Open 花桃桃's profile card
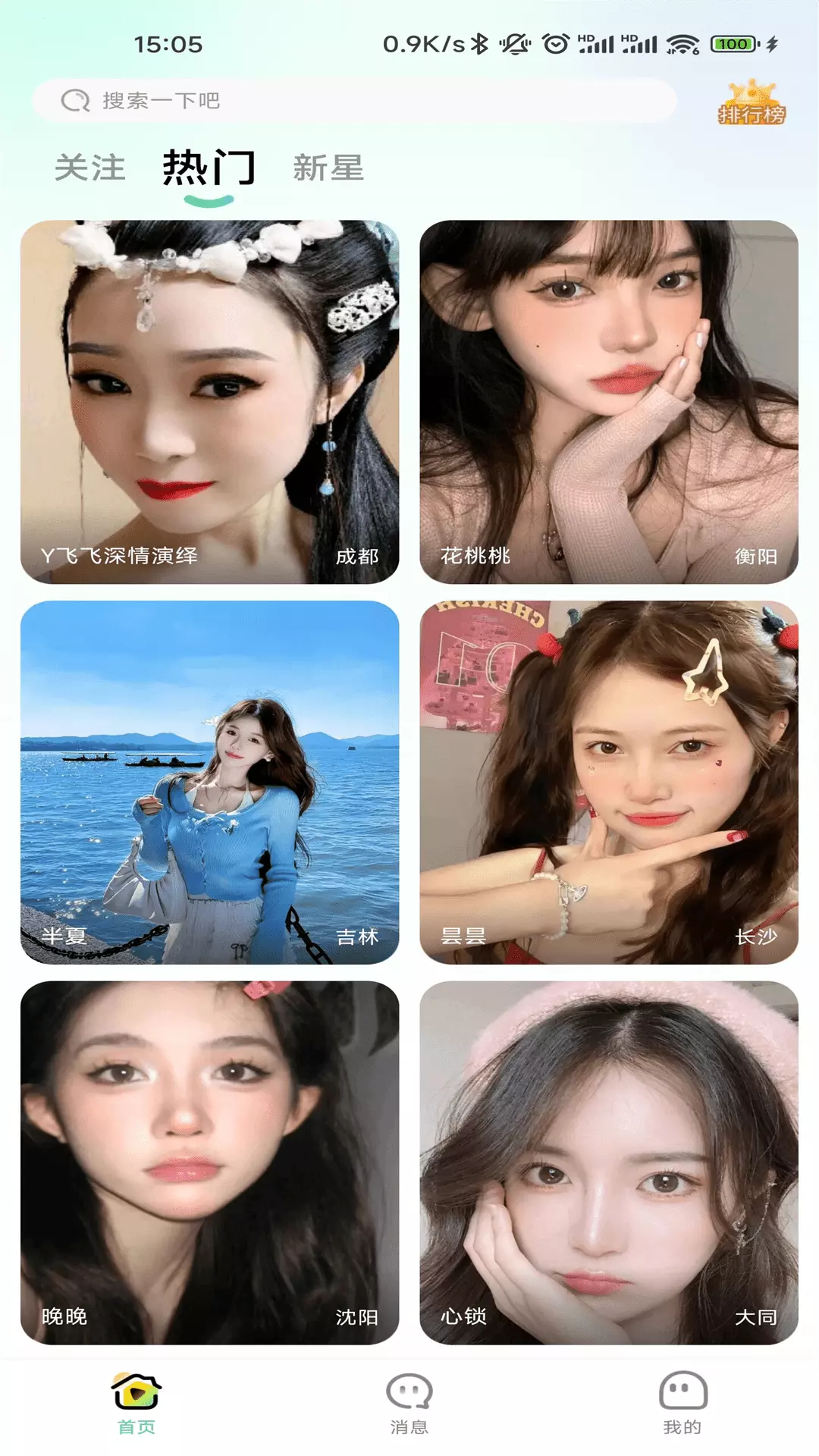 pyautogui.click(x=609, y=402)
